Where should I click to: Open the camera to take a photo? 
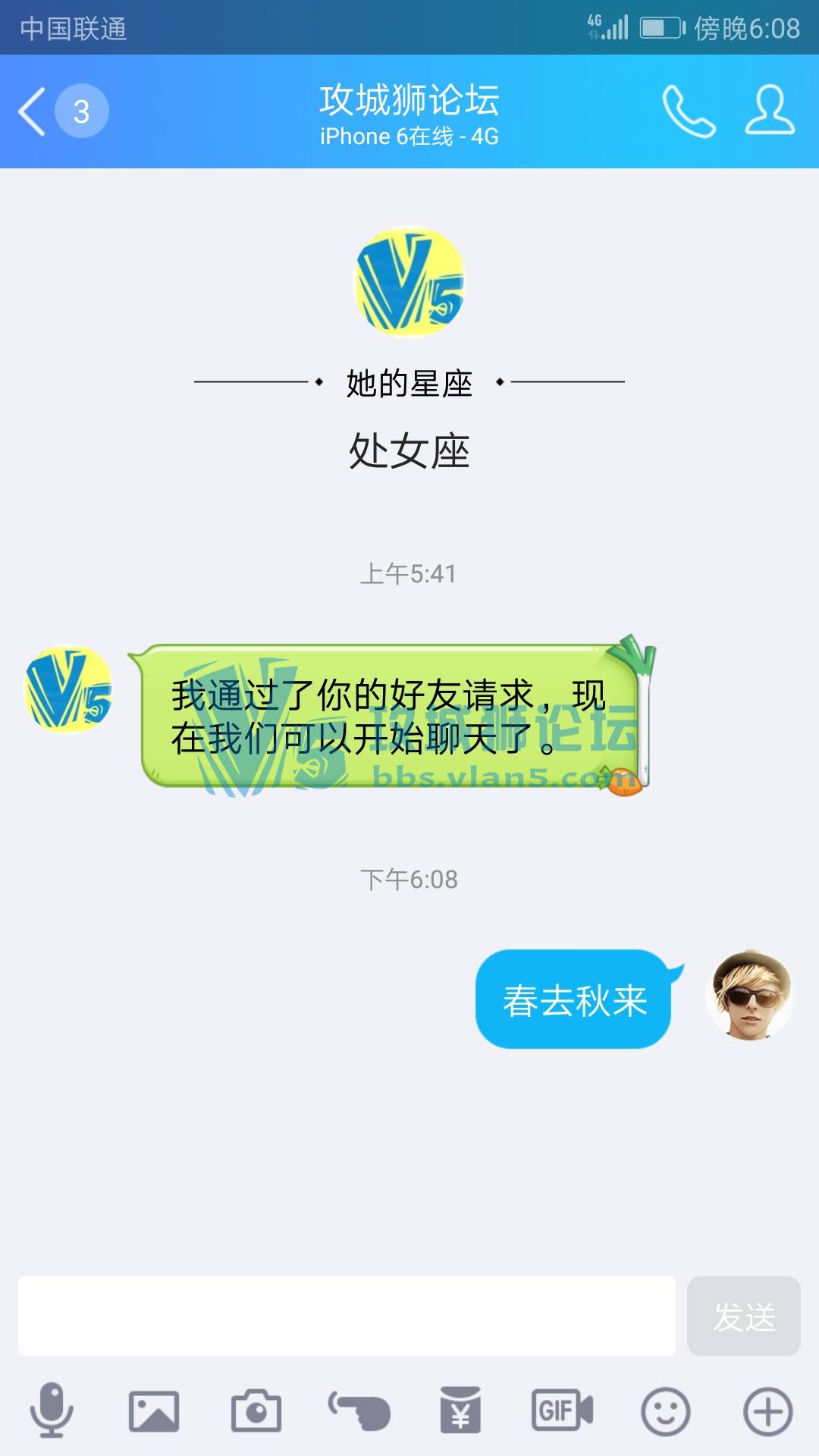pos(256,1410)
